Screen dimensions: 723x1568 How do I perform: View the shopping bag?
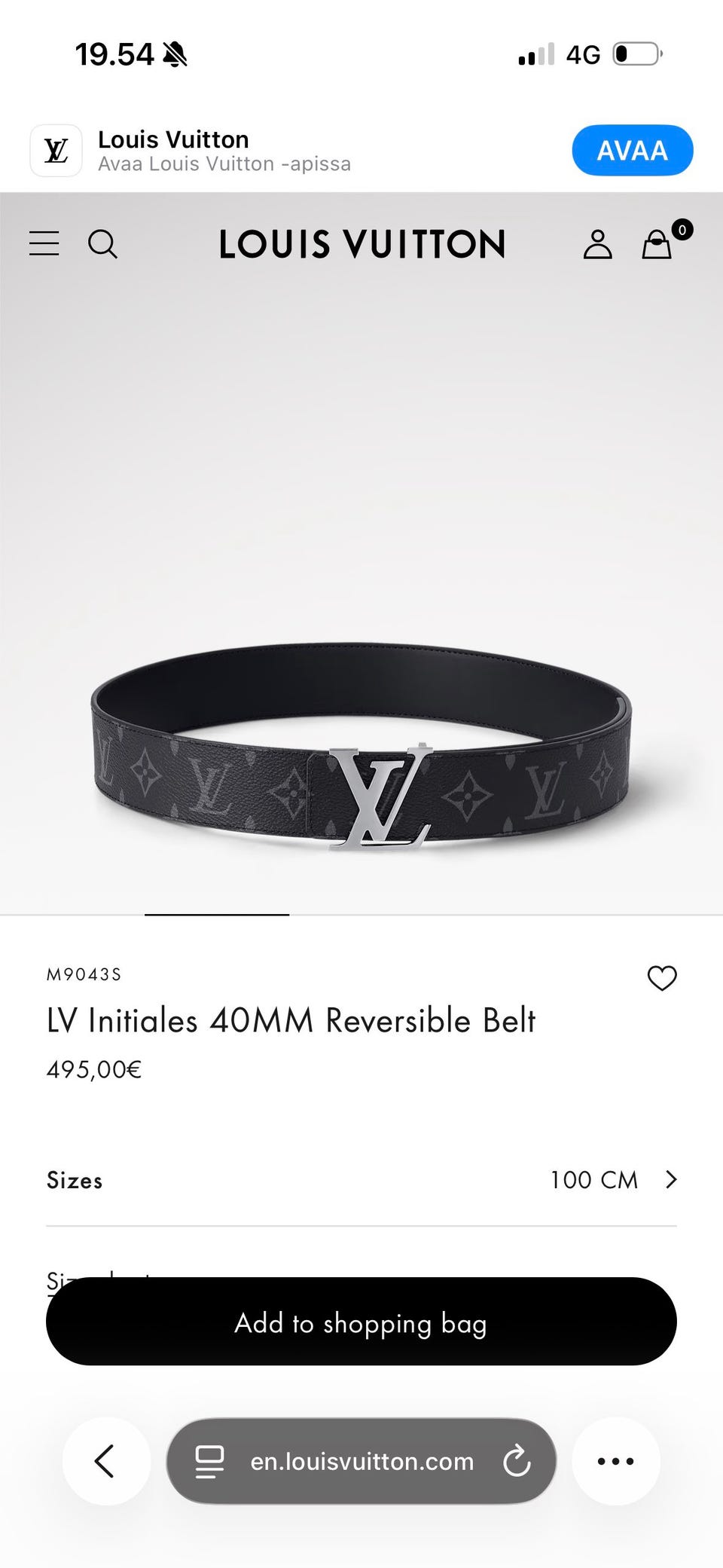657,244
